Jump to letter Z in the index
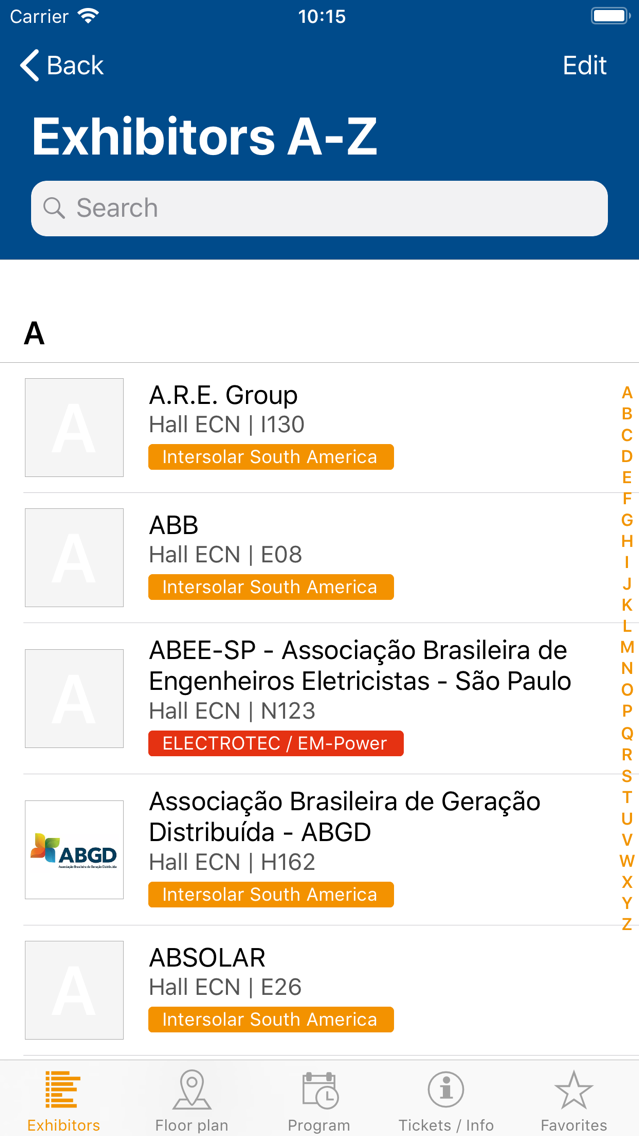The image size is (639, 1136). tap(627, 924)
